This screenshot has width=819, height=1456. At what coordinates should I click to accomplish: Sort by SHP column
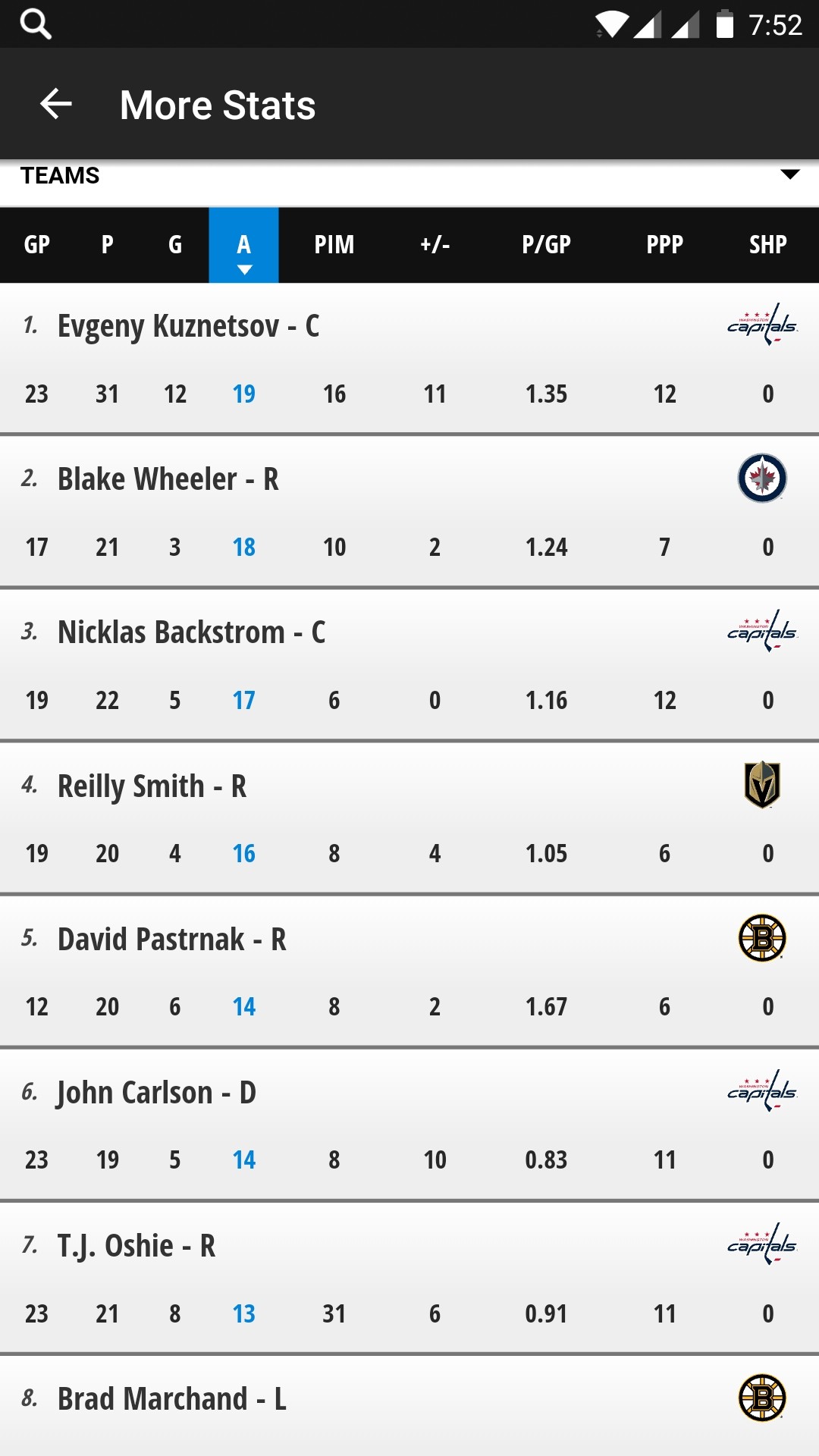point(767,245)
